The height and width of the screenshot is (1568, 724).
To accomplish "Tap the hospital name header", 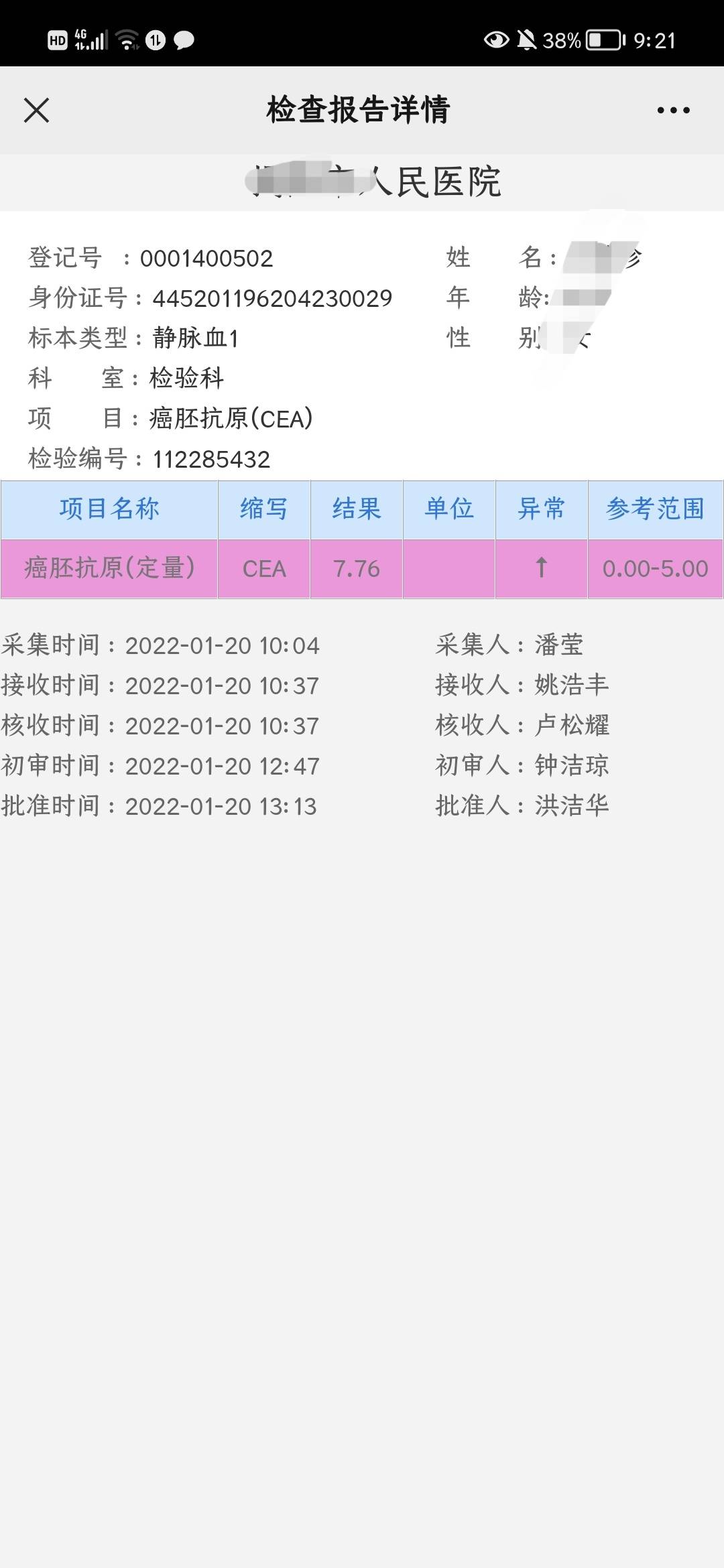I will coord(375,182).
